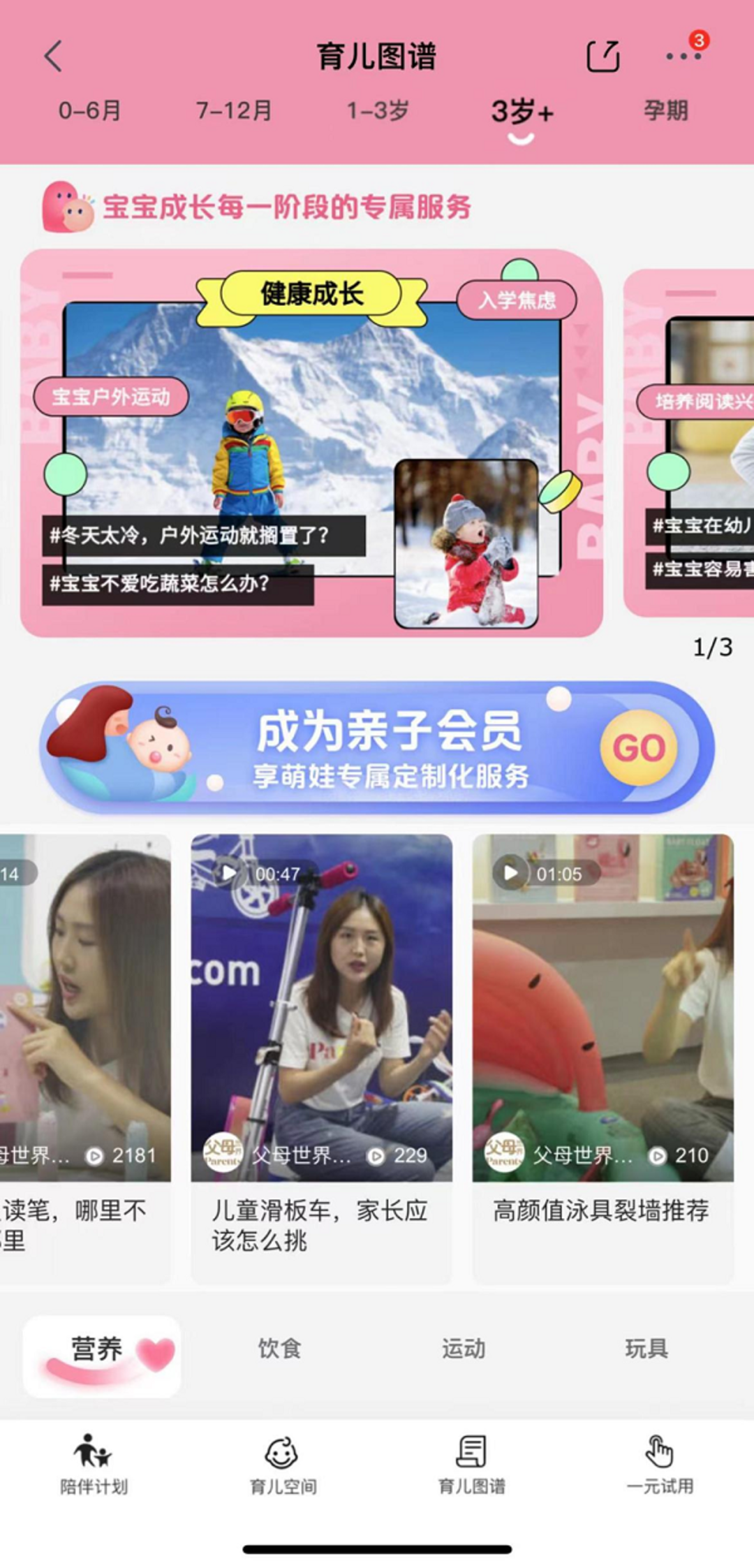Switch to the 饮食 category

coord(279,1348)
